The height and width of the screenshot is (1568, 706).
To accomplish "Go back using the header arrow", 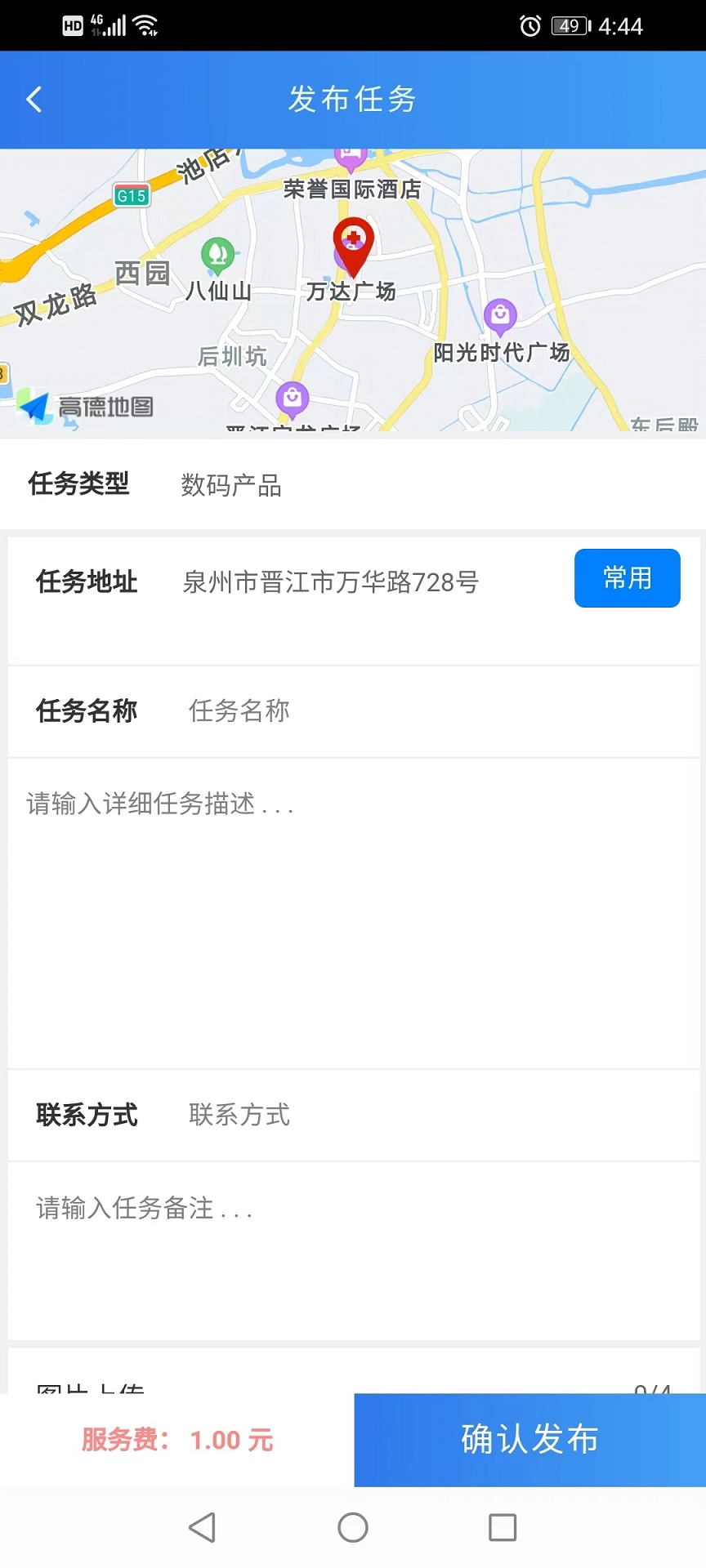I will [x=33, y=99].
